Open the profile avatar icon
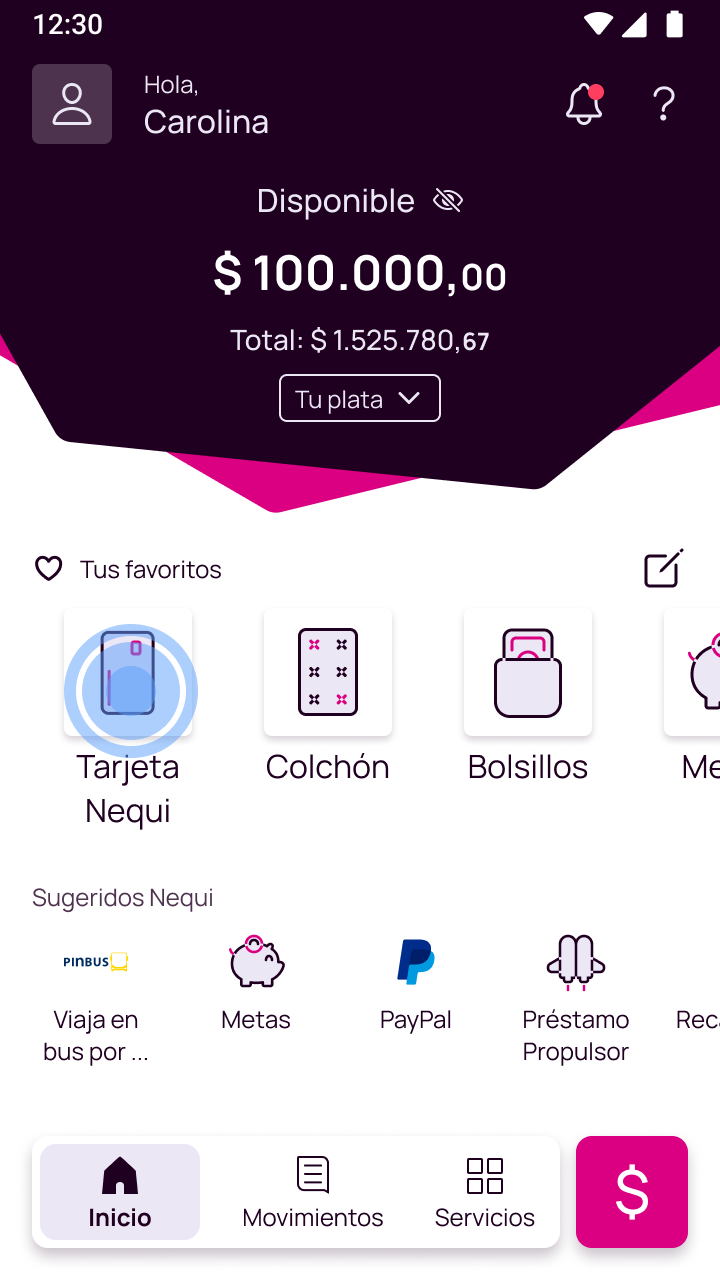 [72, 104]
